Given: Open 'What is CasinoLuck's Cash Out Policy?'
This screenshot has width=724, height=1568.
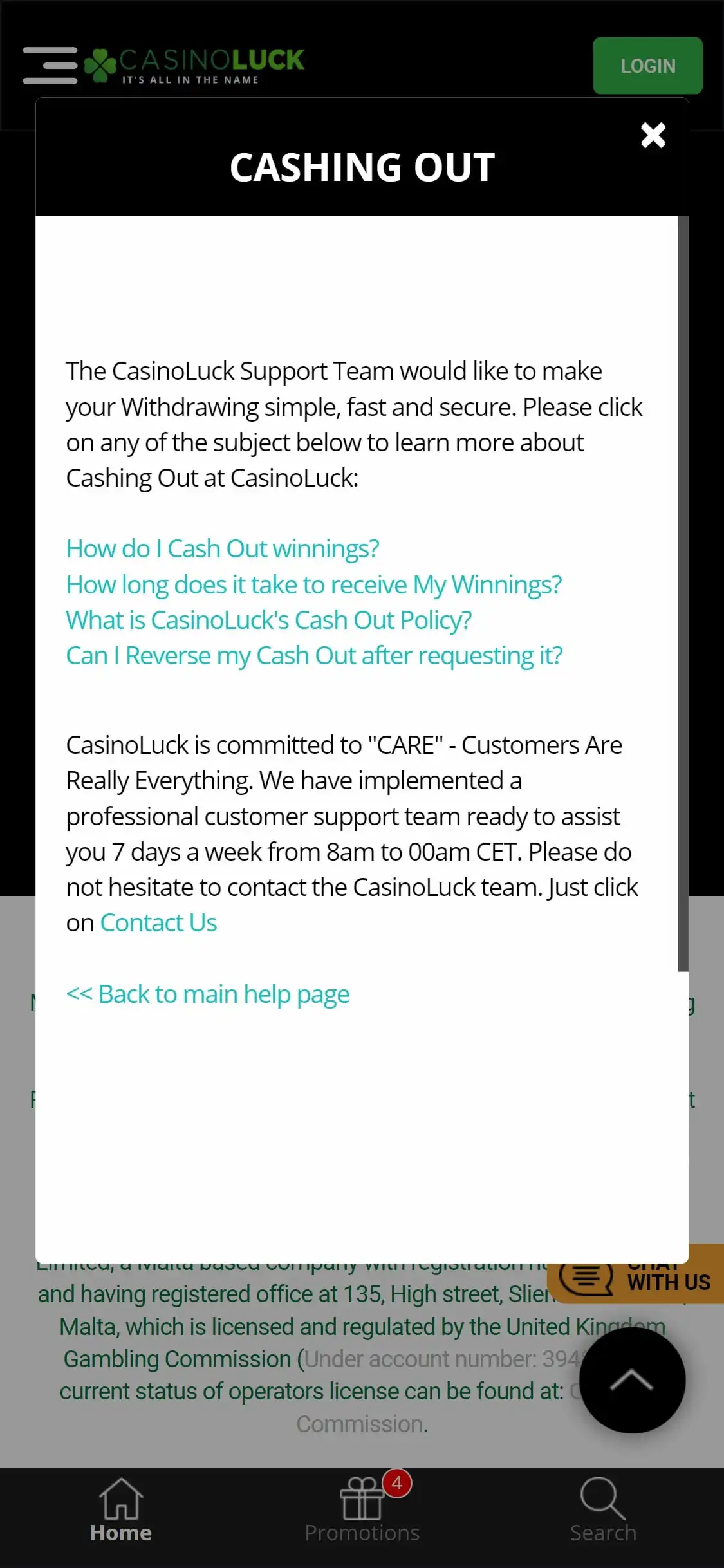Looking at the screenshot, I should point(269,621).
